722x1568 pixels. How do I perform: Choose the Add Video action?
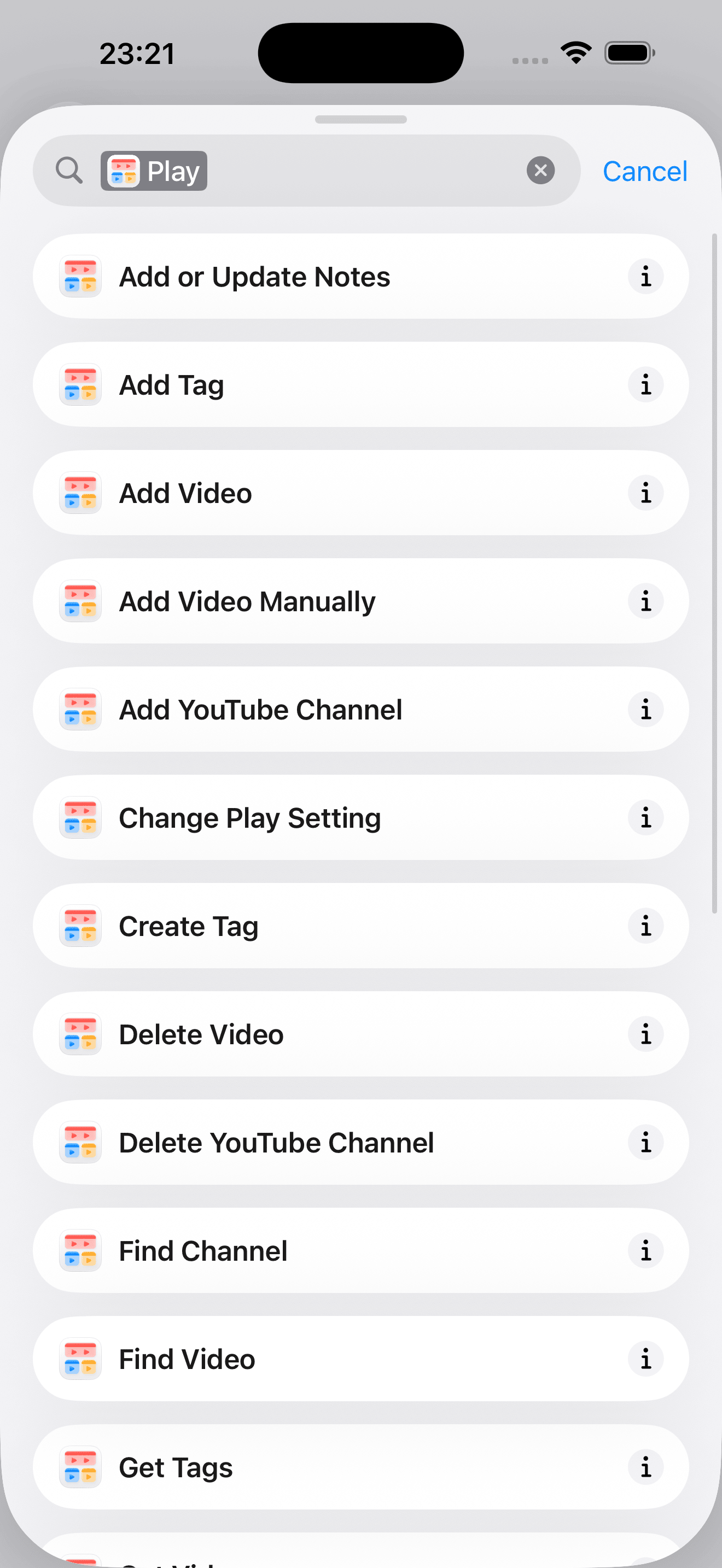tap(361, 493)
